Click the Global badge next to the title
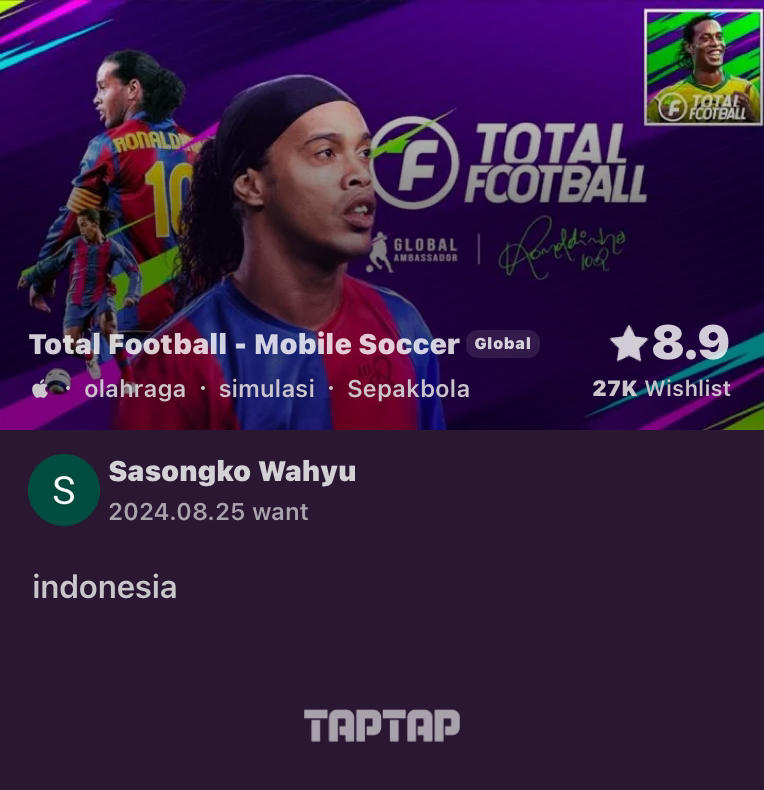Viewport: 764px width, 790px height. [503, 343]
